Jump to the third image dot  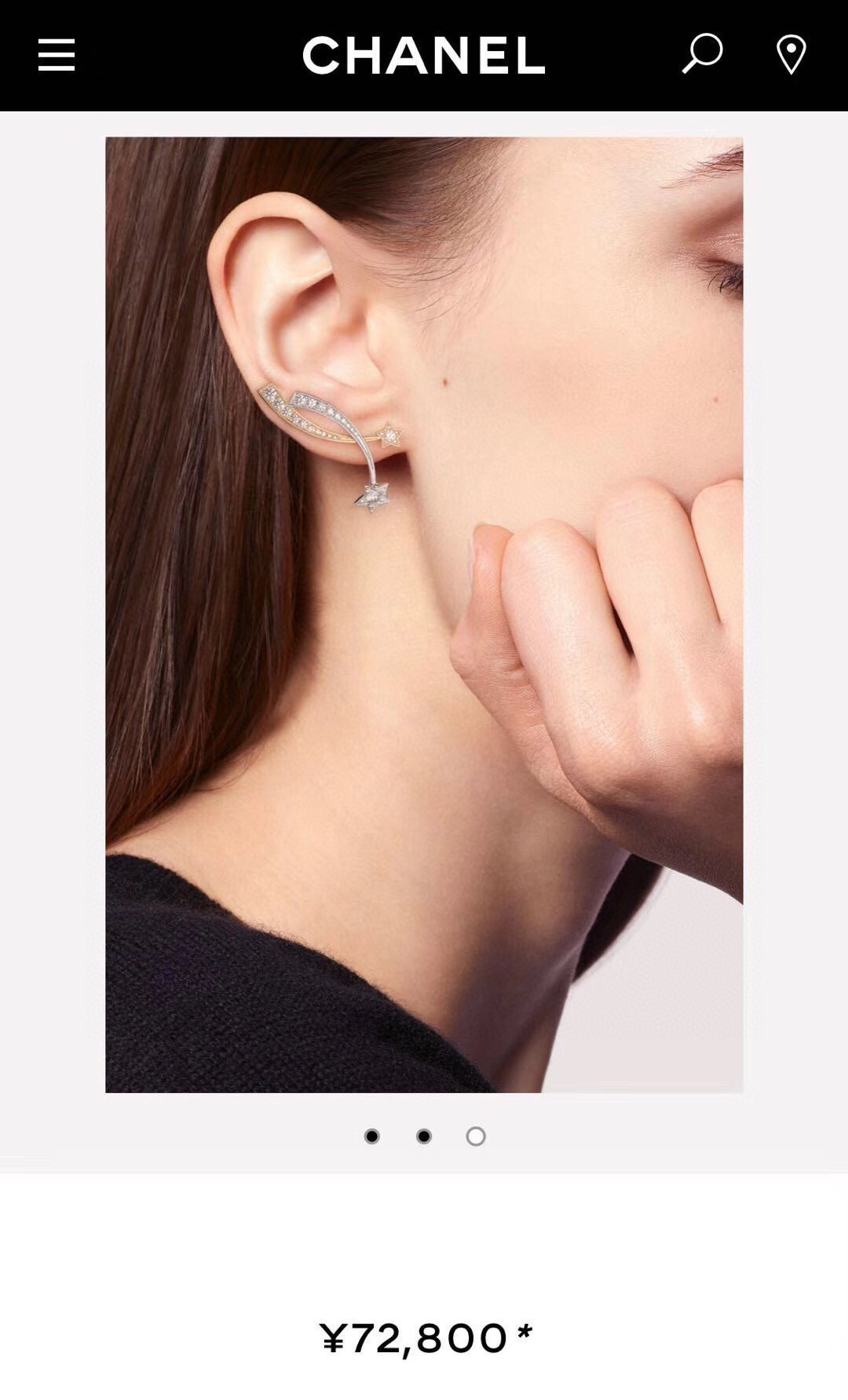click(x=476, y=1136)
